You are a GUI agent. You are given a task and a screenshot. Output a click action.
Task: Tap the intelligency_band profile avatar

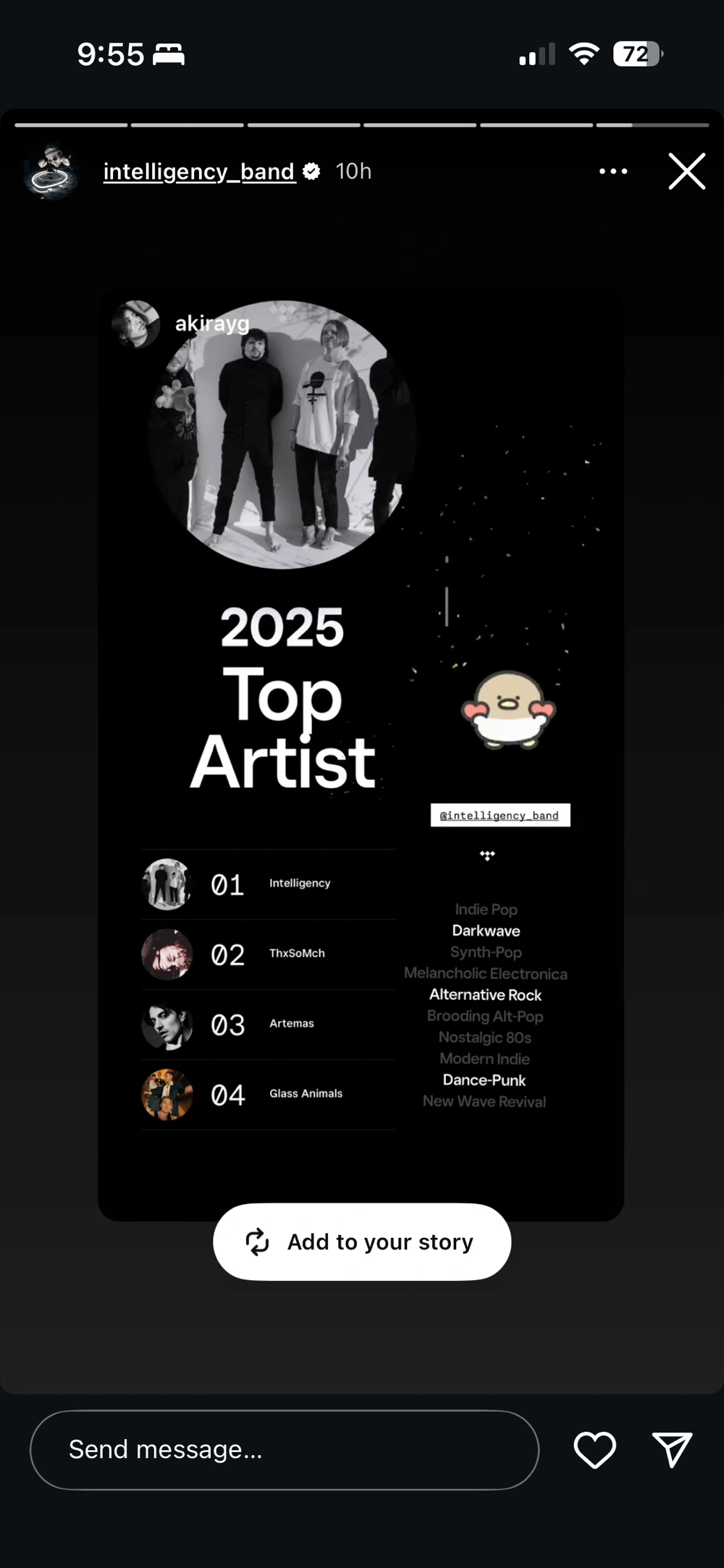(50, 171)
